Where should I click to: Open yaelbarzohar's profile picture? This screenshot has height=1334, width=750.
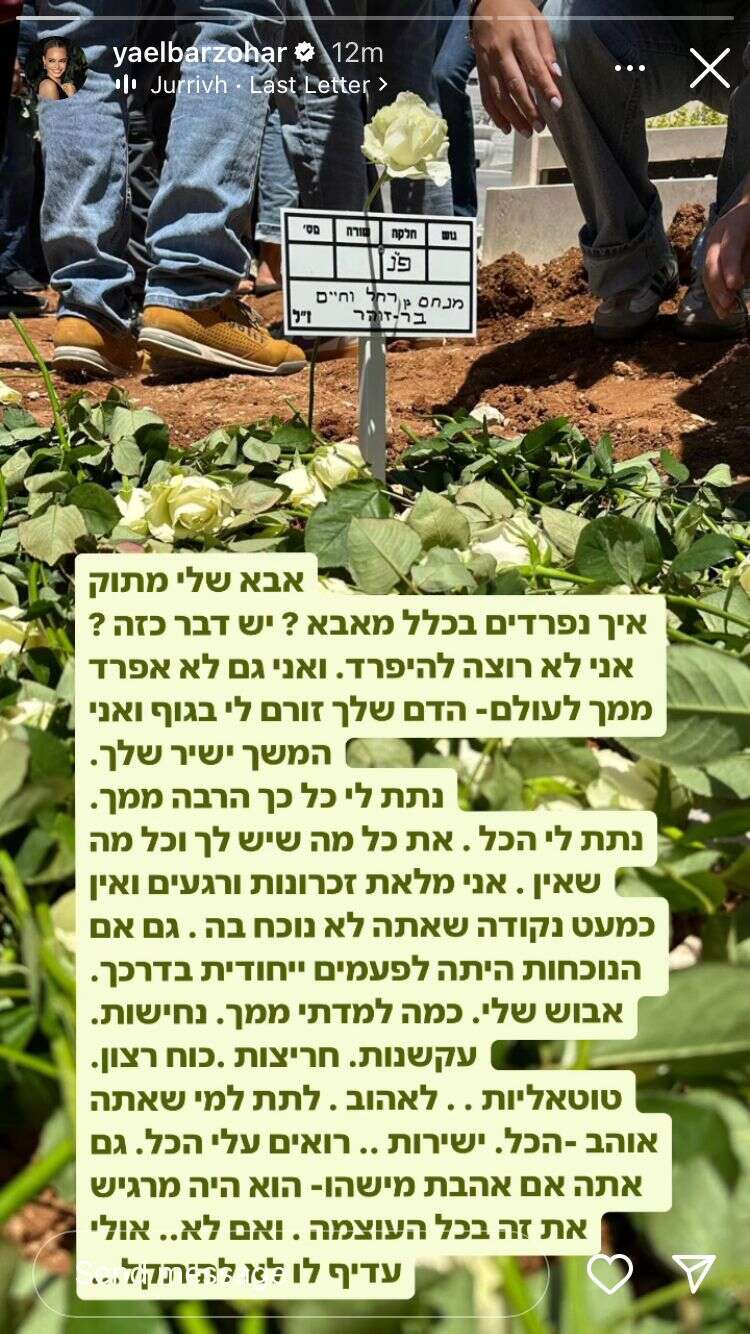point(56,68)
